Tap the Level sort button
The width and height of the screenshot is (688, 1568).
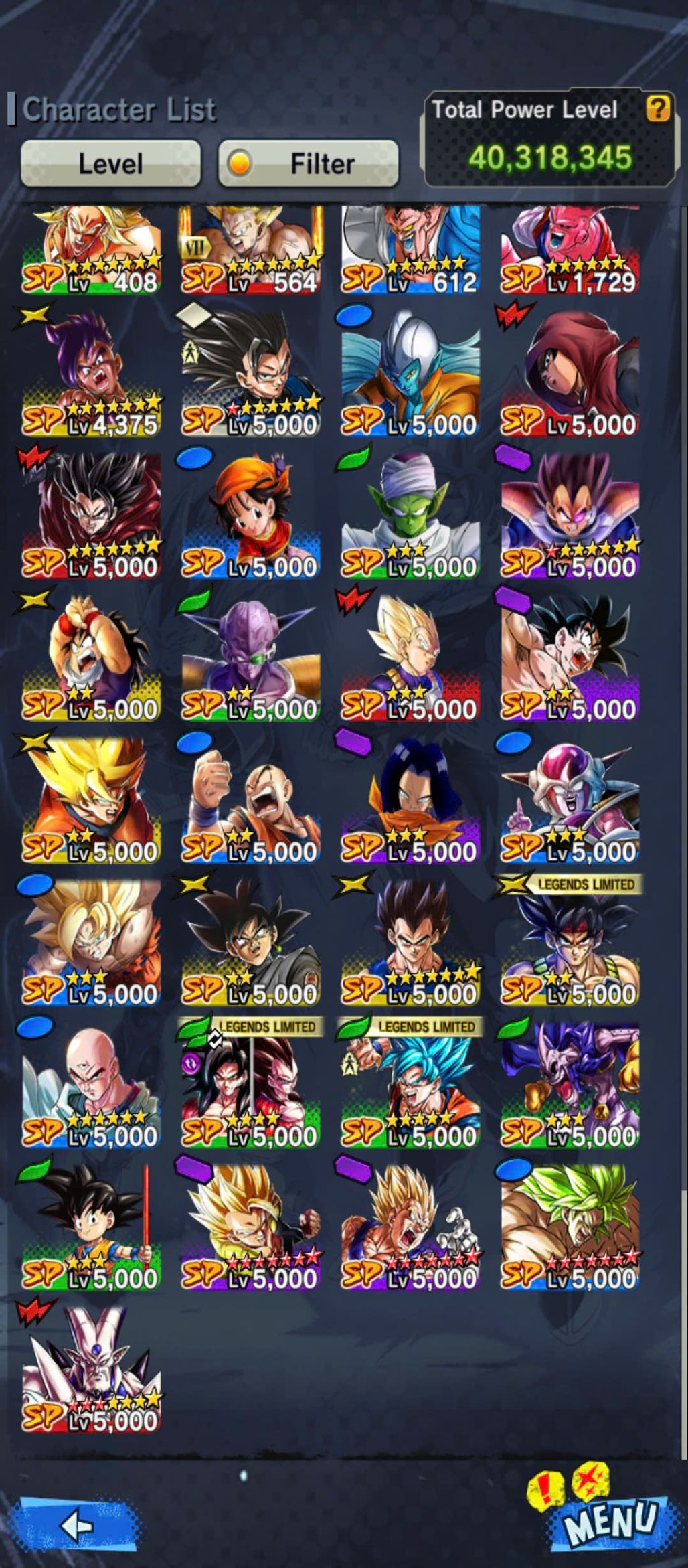[110, 163]
